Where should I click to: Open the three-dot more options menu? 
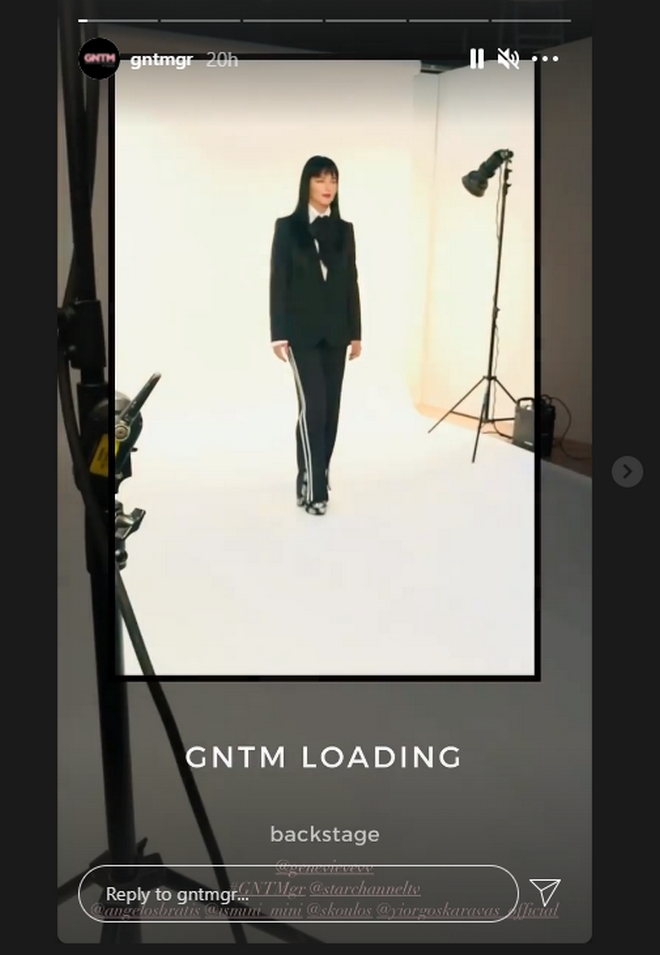pyautogui.click(x=545, y=59)
